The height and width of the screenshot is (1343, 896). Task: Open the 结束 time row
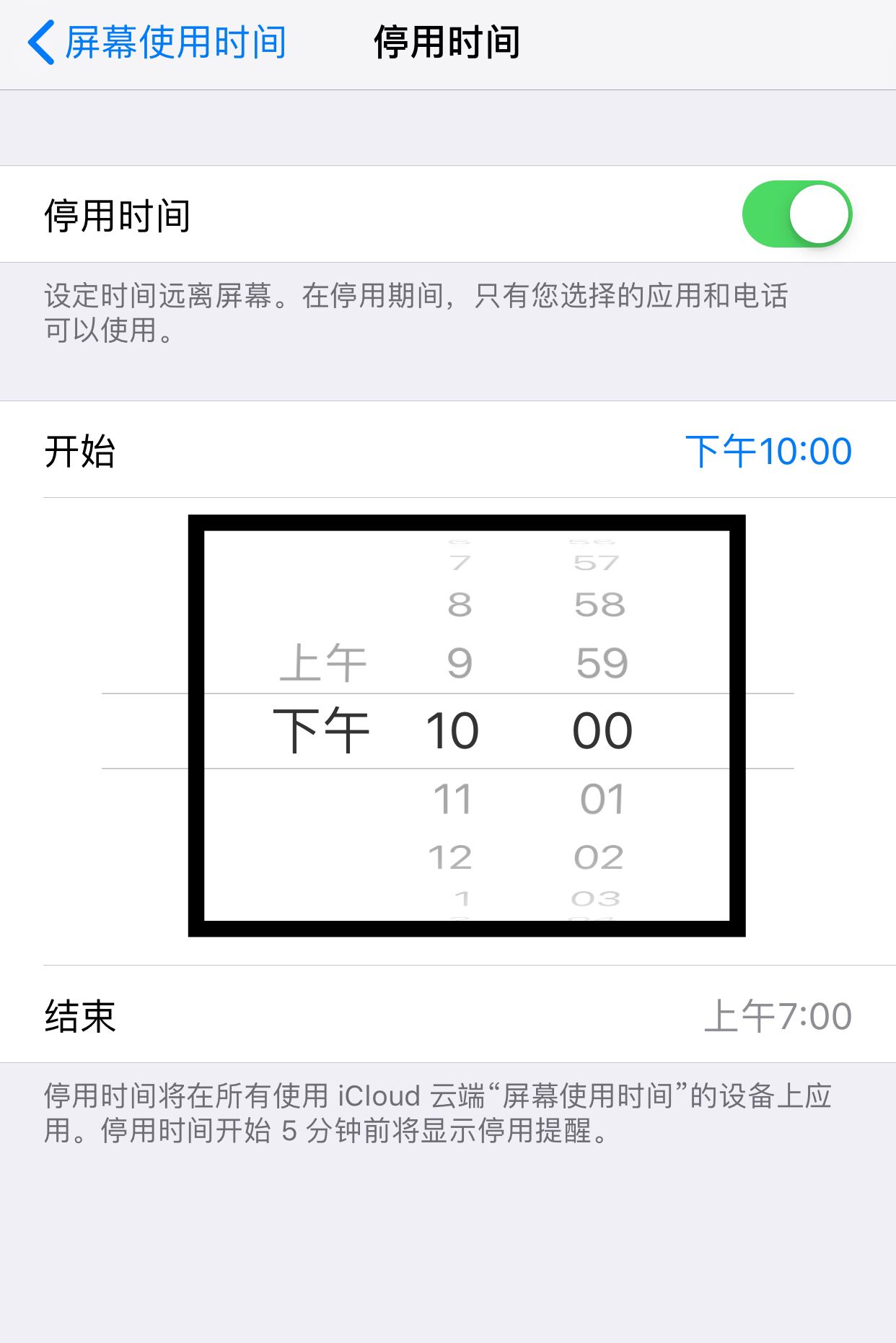(x=447, y=1015)
